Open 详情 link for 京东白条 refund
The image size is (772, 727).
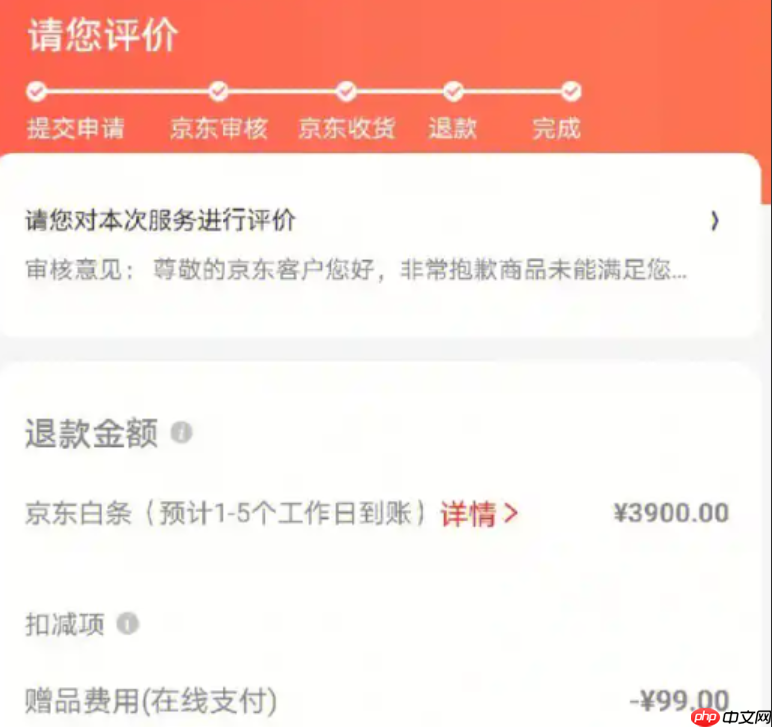tap(480, 514)
